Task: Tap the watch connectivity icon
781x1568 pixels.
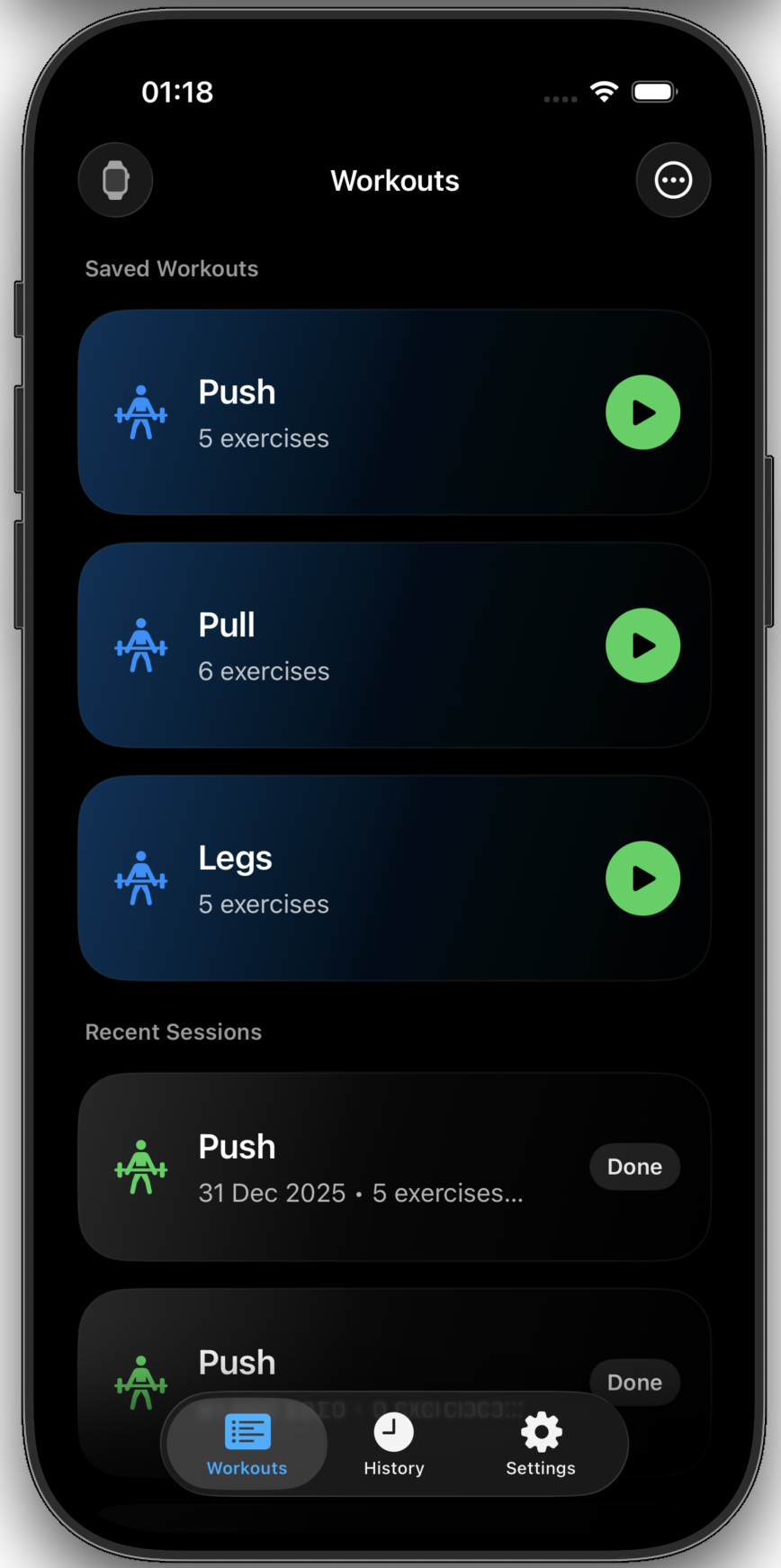Action: [115, 179]
